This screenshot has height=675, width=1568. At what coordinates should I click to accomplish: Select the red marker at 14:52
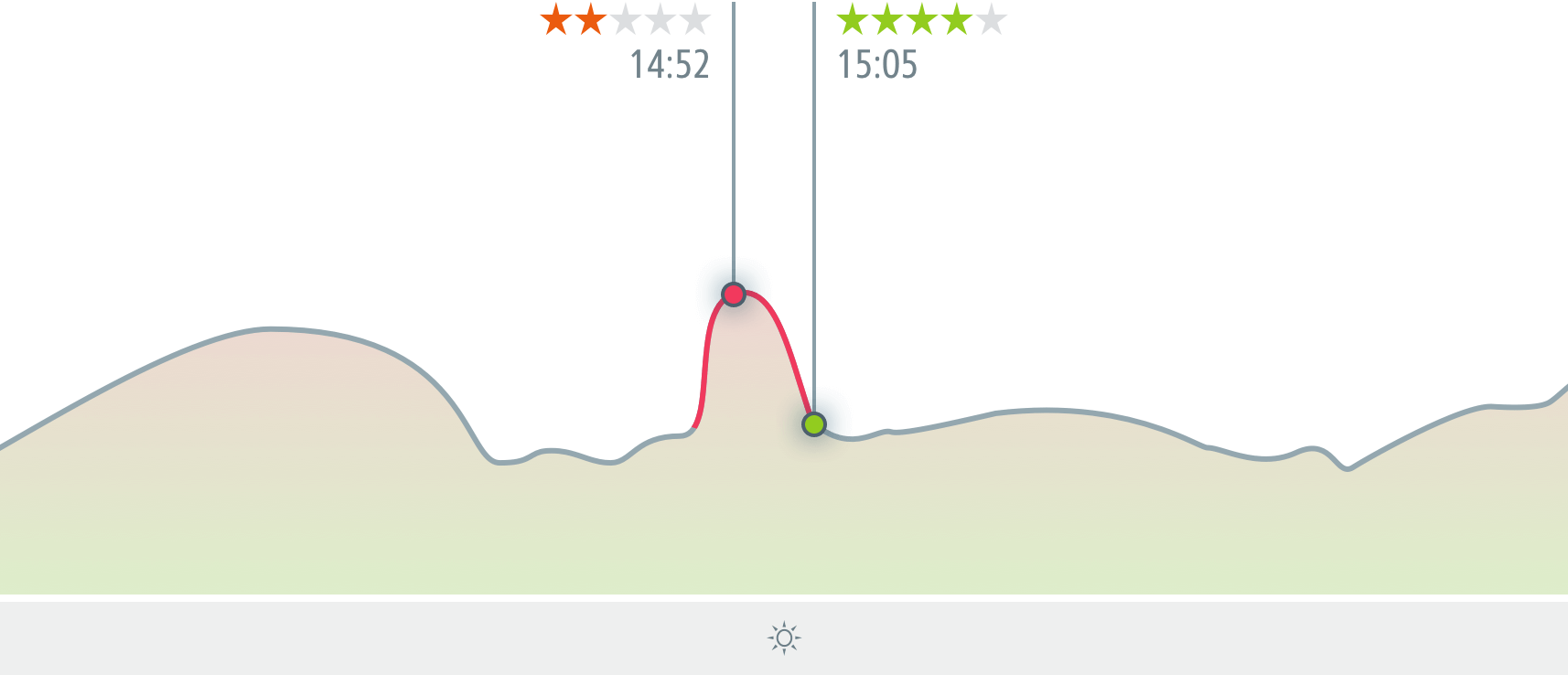click(x=734, y=295)
